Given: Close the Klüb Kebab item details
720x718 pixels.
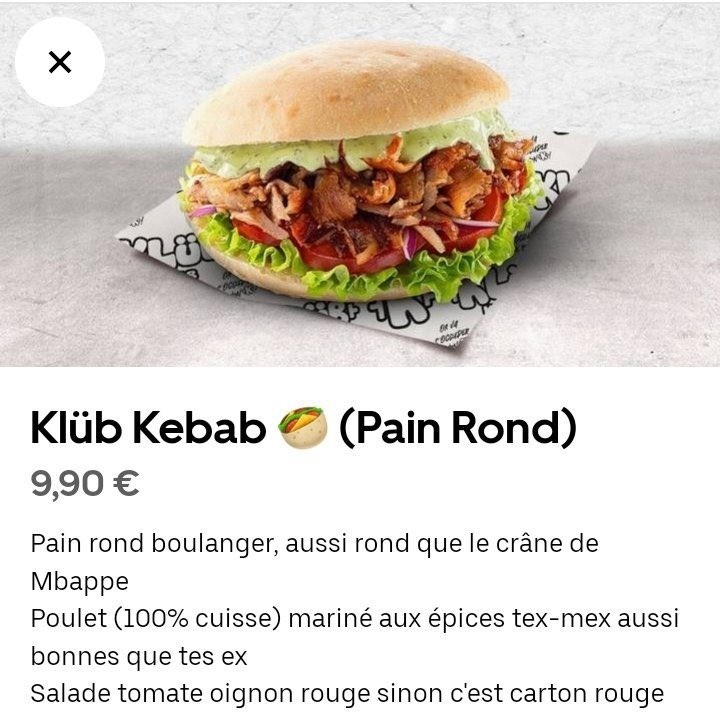Looking at the screenshot, I should click(60, 62).
